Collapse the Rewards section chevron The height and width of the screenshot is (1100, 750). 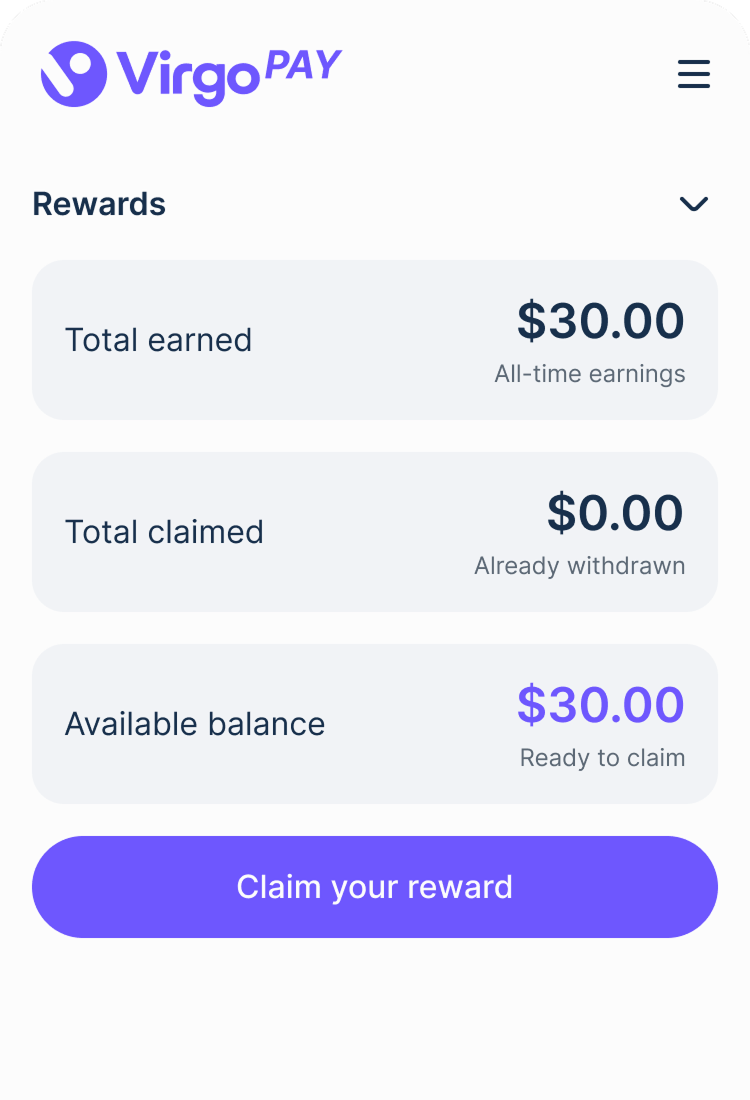pos(693,204)
